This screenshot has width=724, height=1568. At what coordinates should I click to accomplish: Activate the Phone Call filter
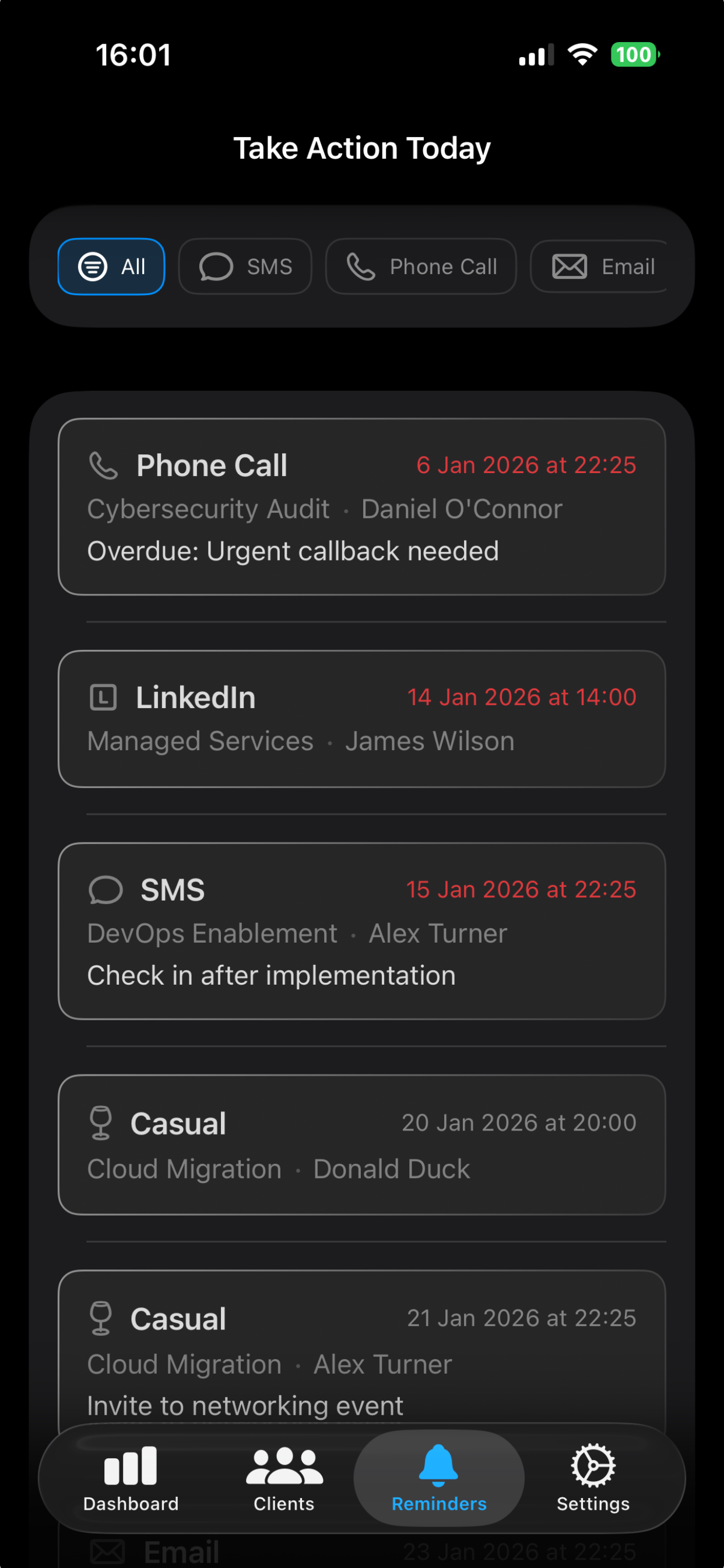420,266
